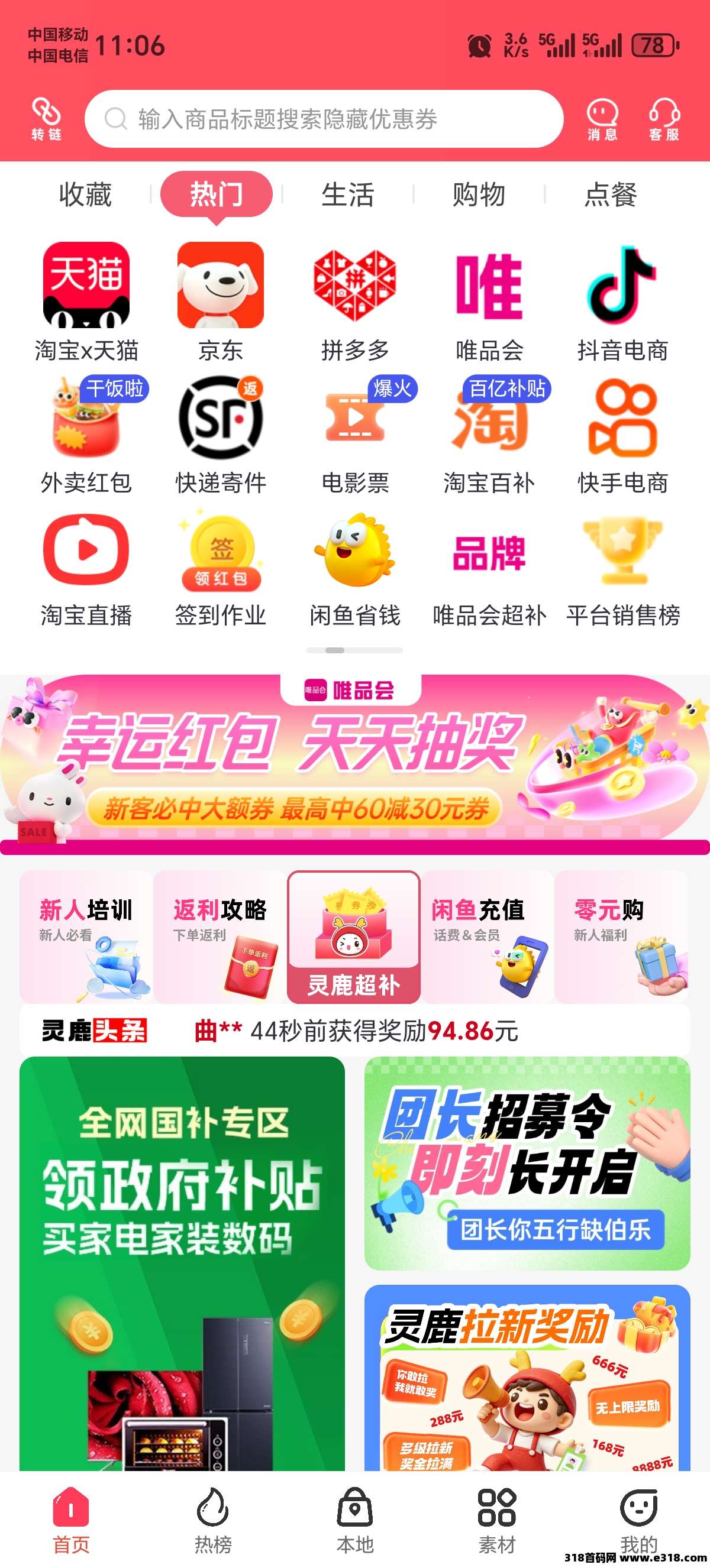Open 消息 messages
Image resolution: width=710 pixels, height=1568 pixels.
(x=602, y=119)
